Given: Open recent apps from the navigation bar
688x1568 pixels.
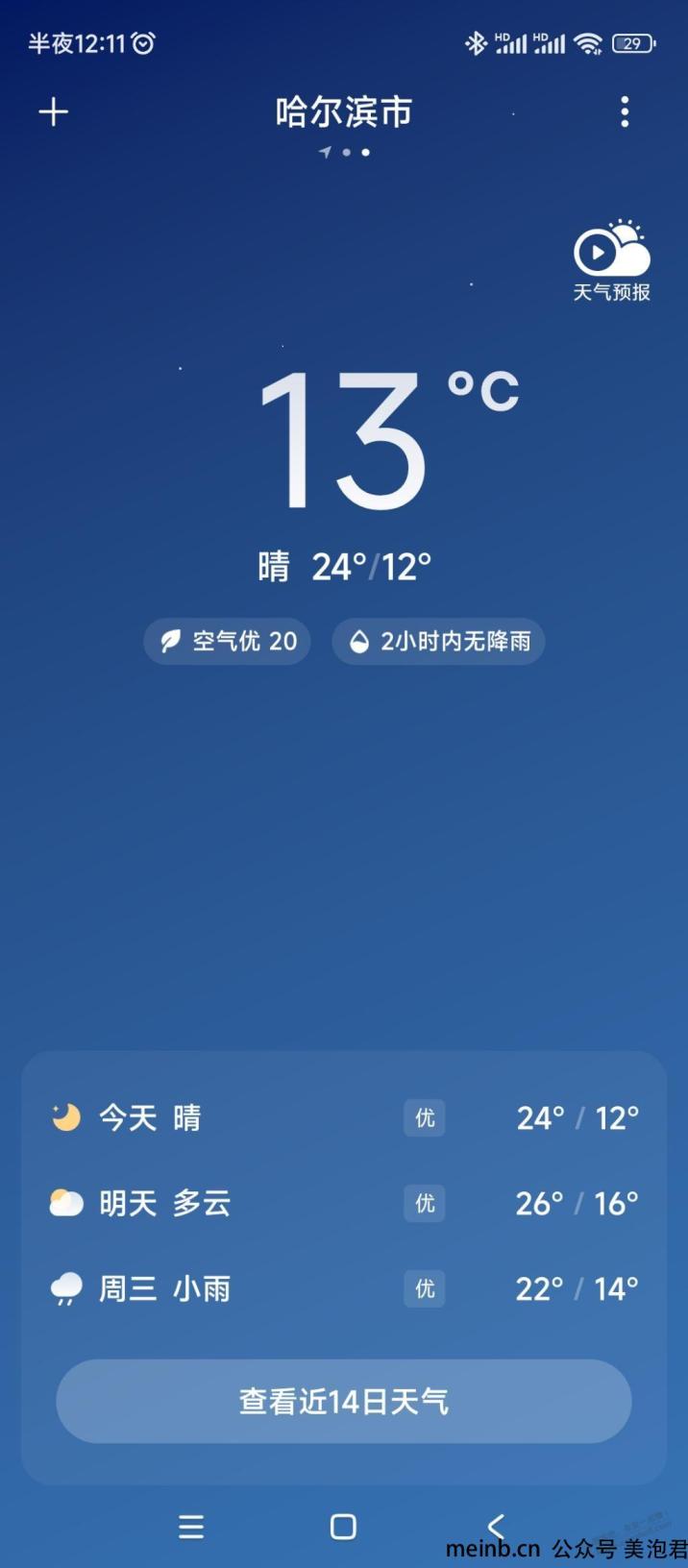Looking at the screenshot, I should click(x=191, y=1527).
